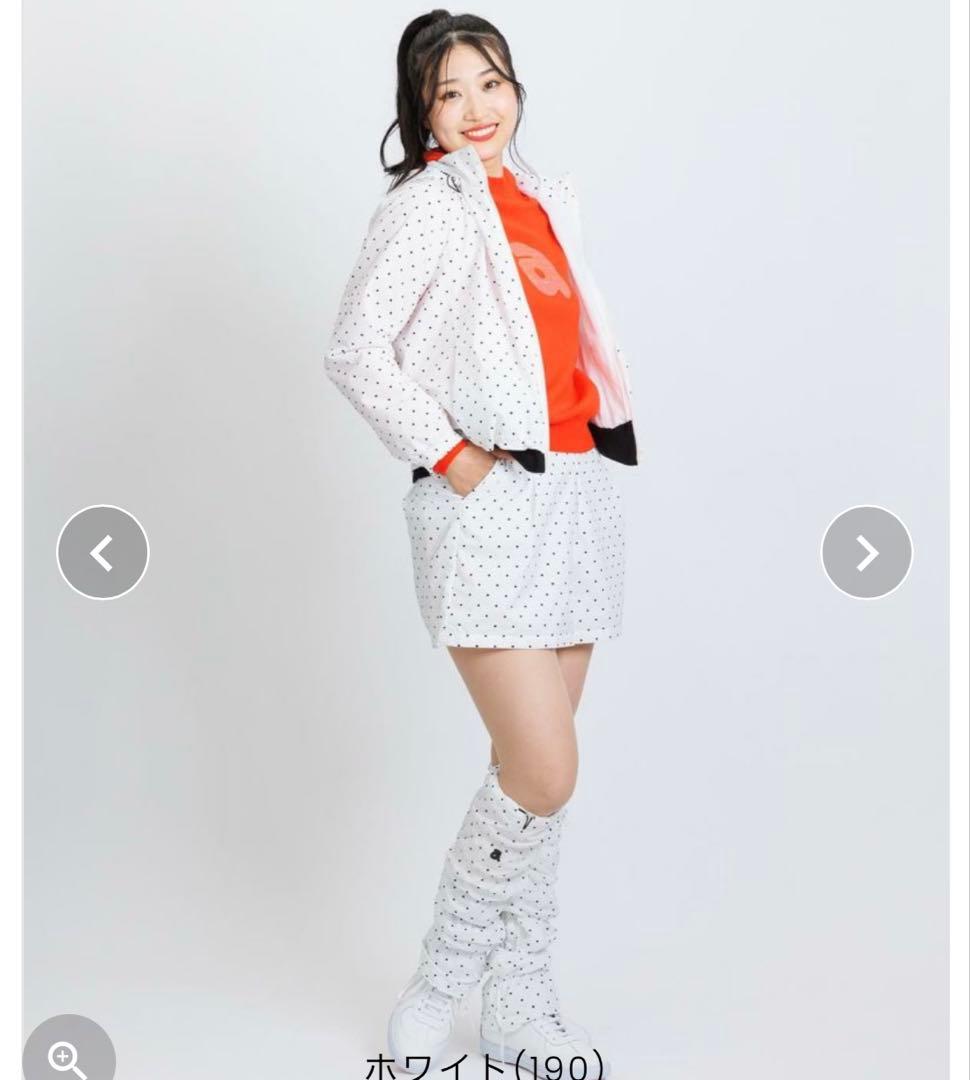
Task: Go to the previous product image
Action: [102, 552]
